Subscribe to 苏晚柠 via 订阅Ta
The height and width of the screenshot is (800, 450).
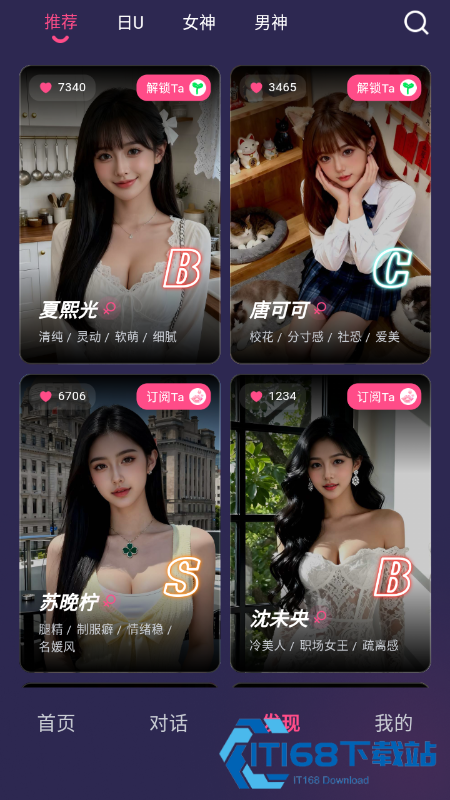(x=173, y=396)
